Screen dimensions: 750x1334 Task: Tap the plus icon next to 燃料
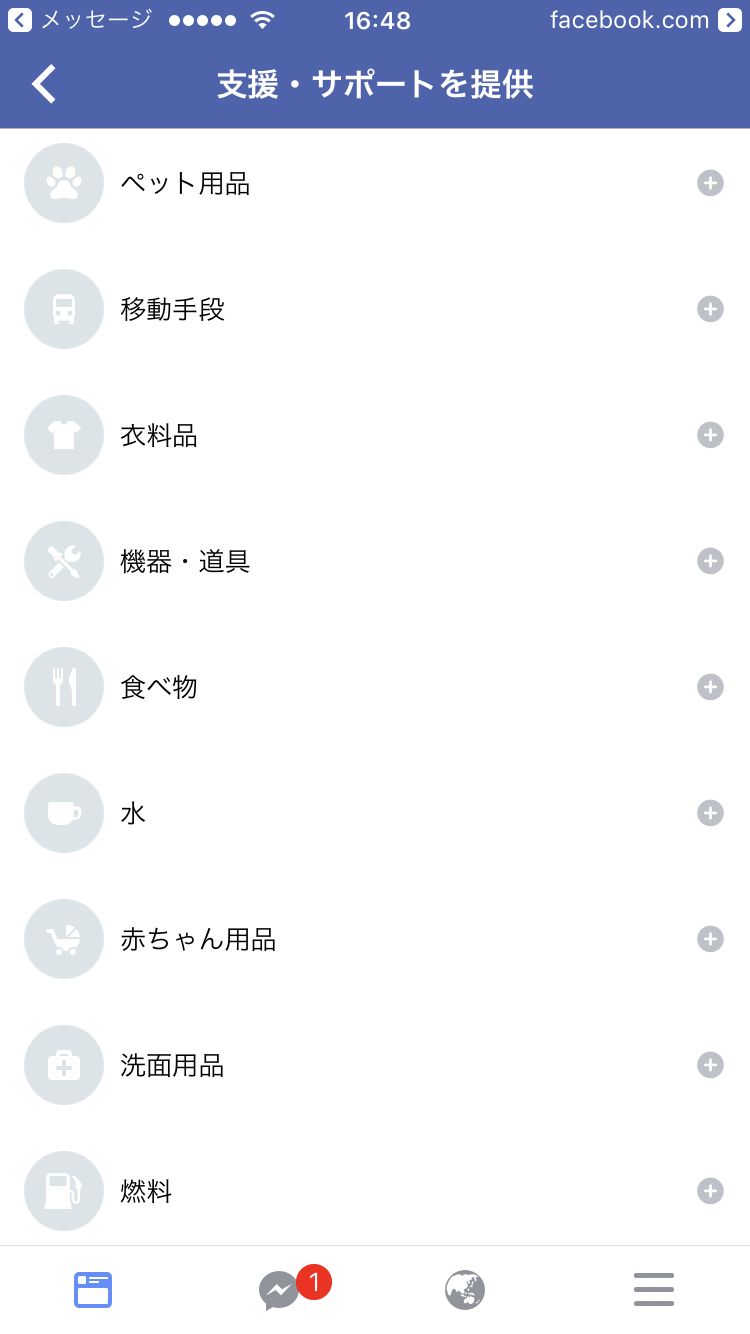[710, 1191]
